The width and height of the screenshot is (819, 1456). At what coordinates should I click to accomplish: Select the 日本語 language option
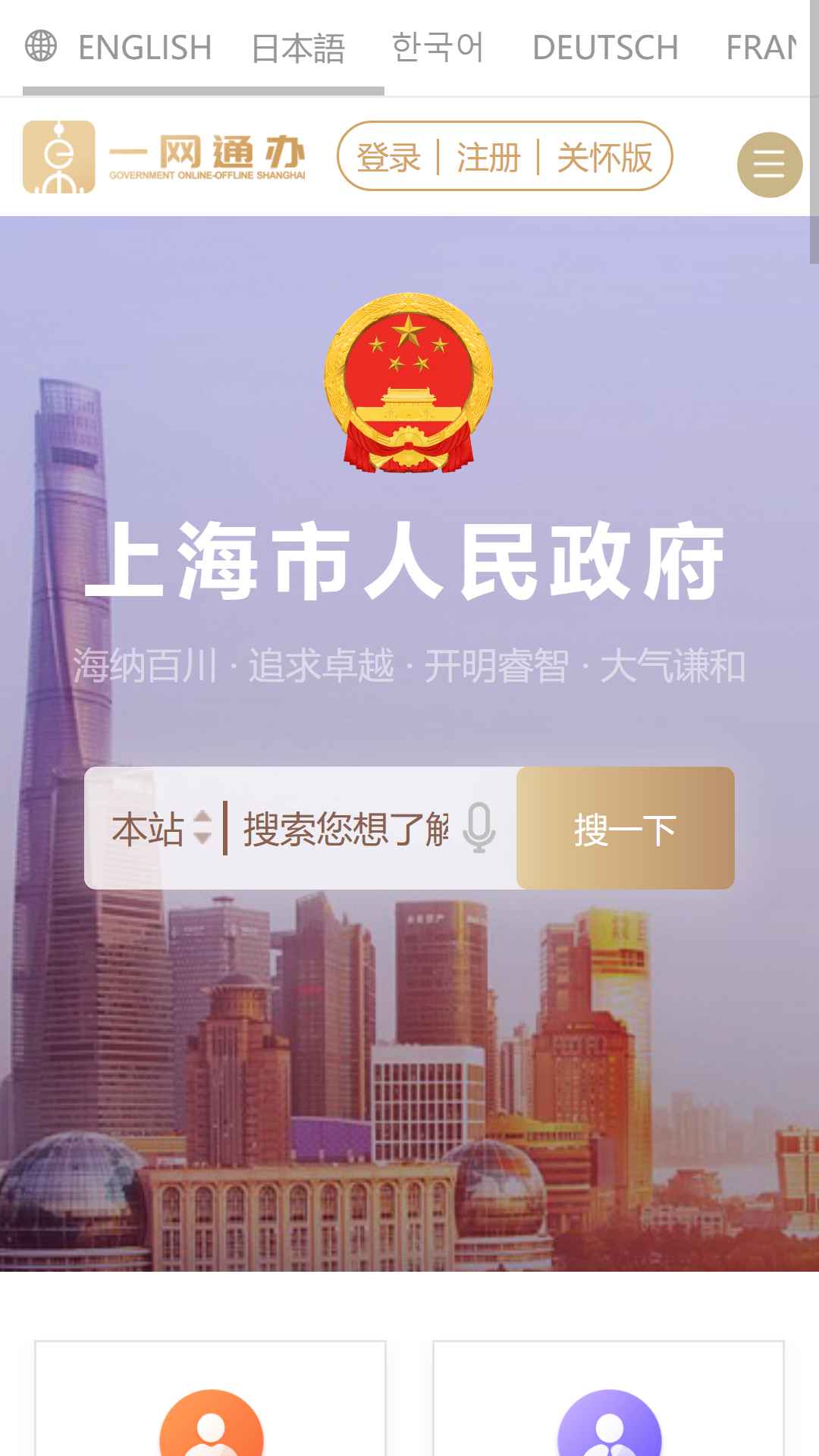298,48
